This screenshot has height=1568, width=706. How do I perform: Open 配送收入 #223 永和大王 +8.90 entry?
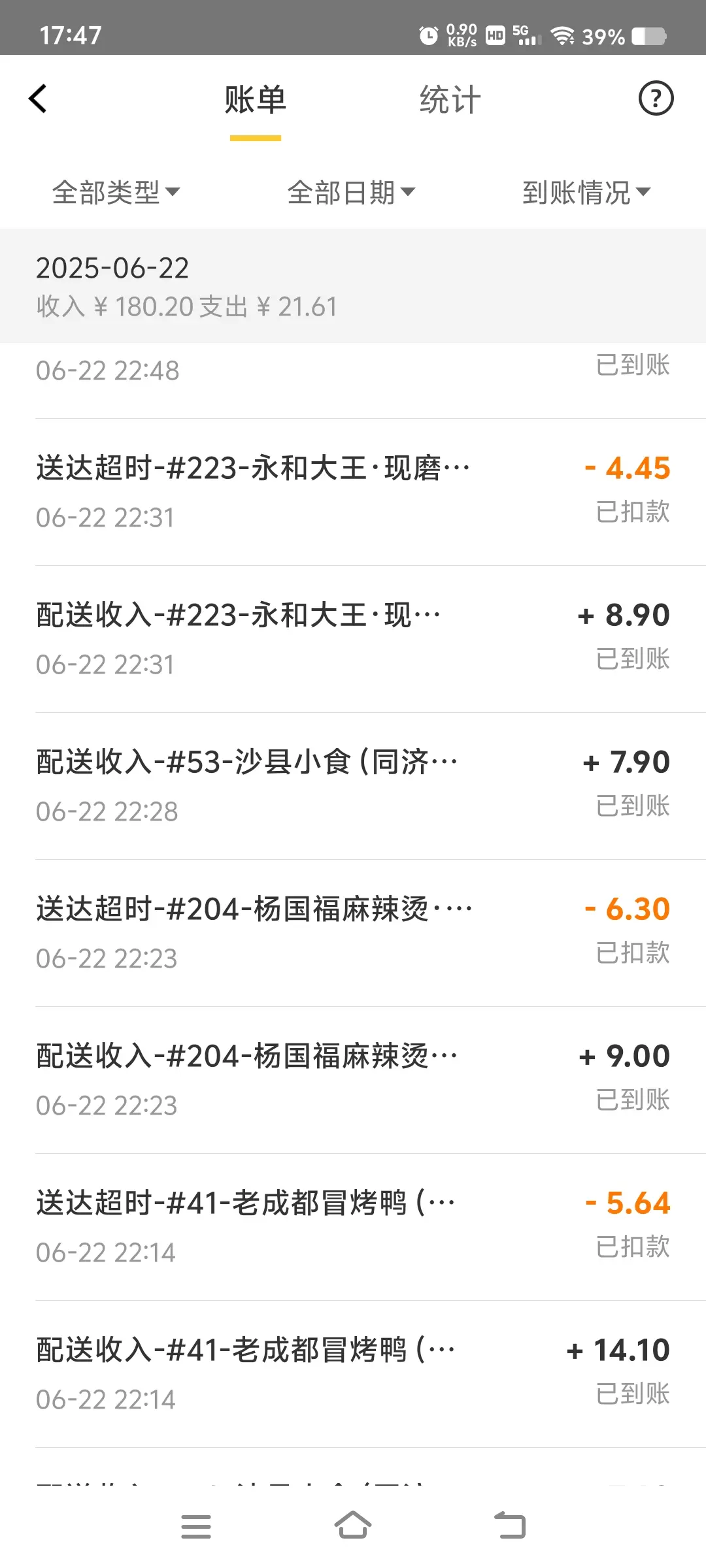(353, 639)
